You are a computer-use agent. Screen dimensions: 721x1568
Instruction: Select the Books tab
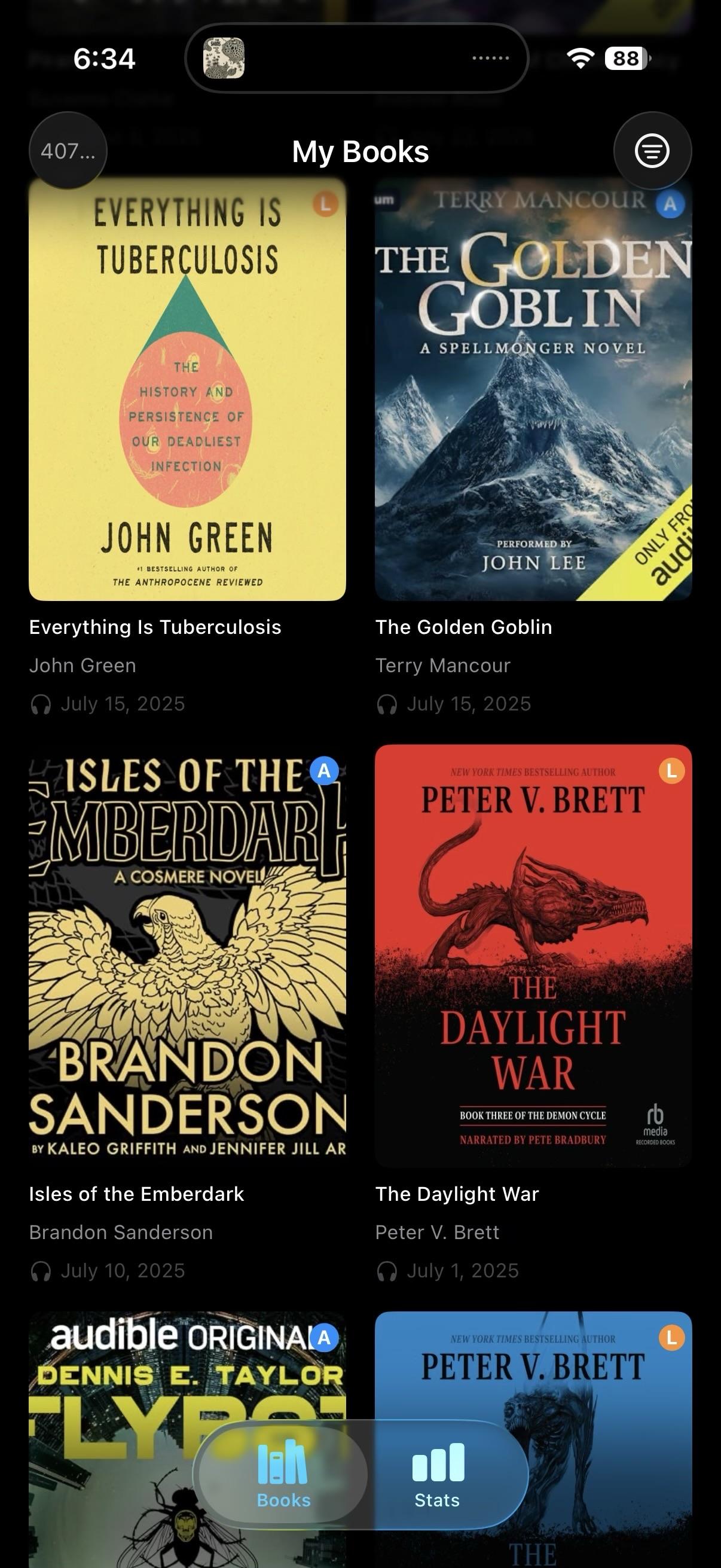tap(283, 1475)
